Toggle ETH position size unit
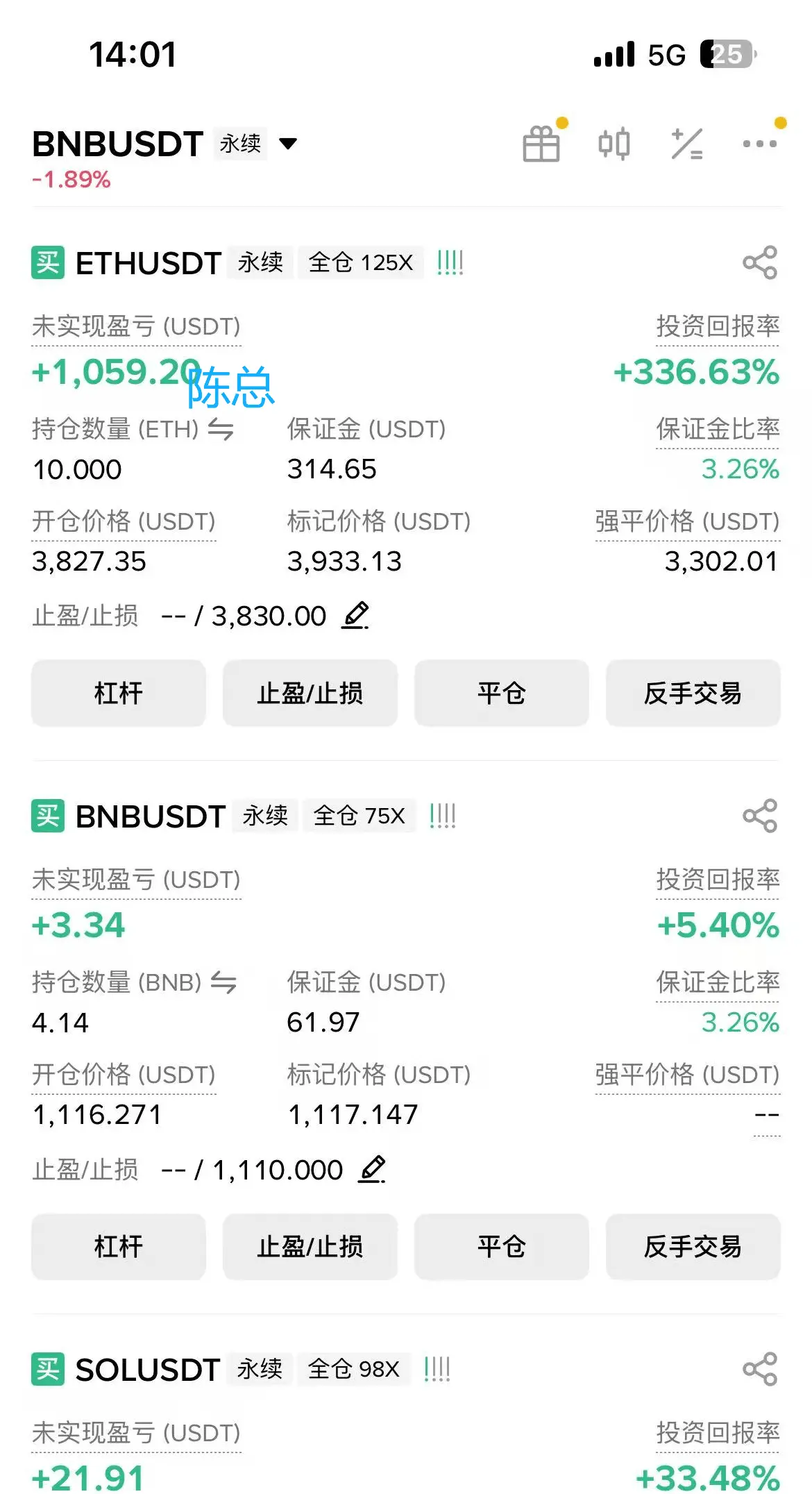This screenshot has height=1494, width=812. click(x=221, y=430)
